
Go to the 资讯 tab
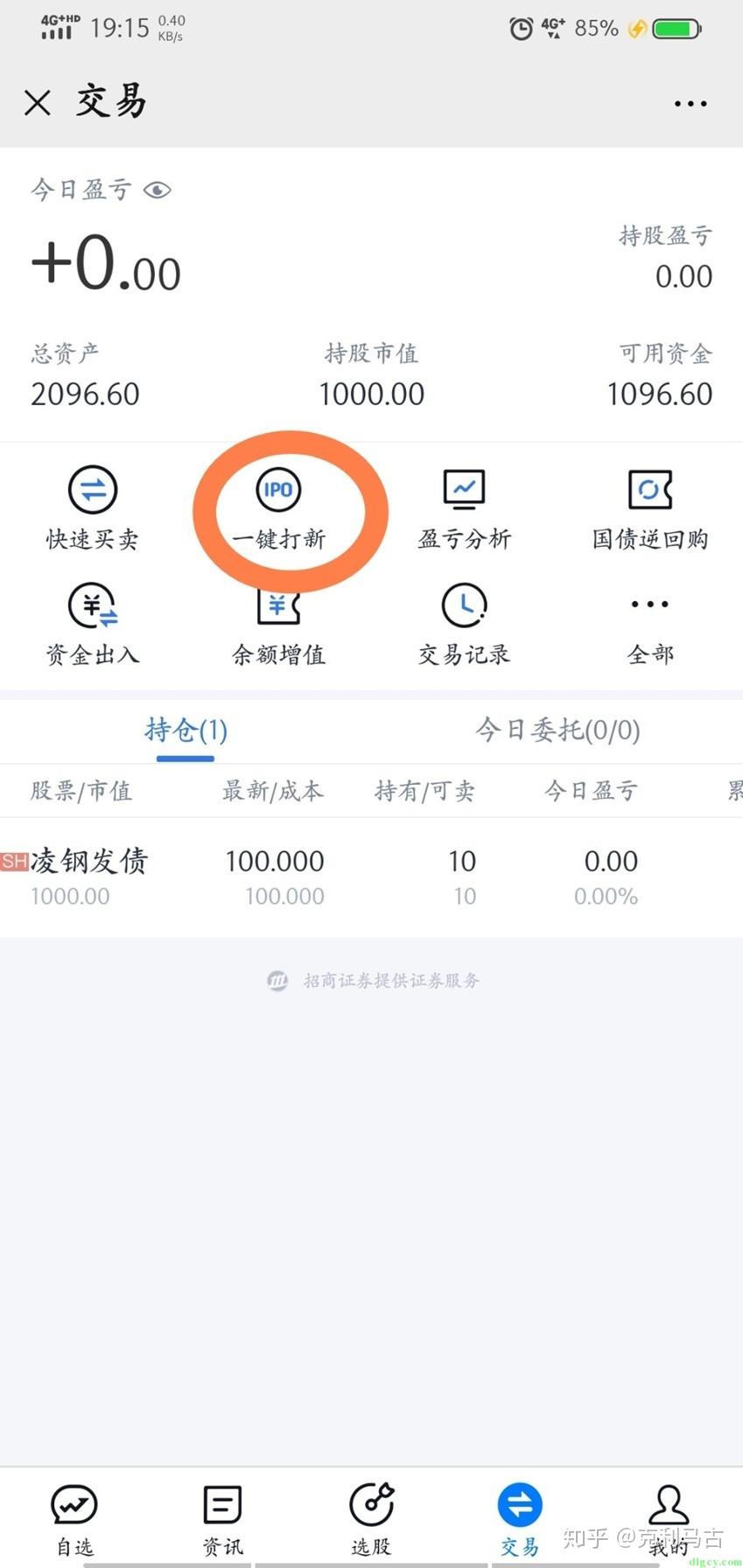click(x=222, y=1519)
